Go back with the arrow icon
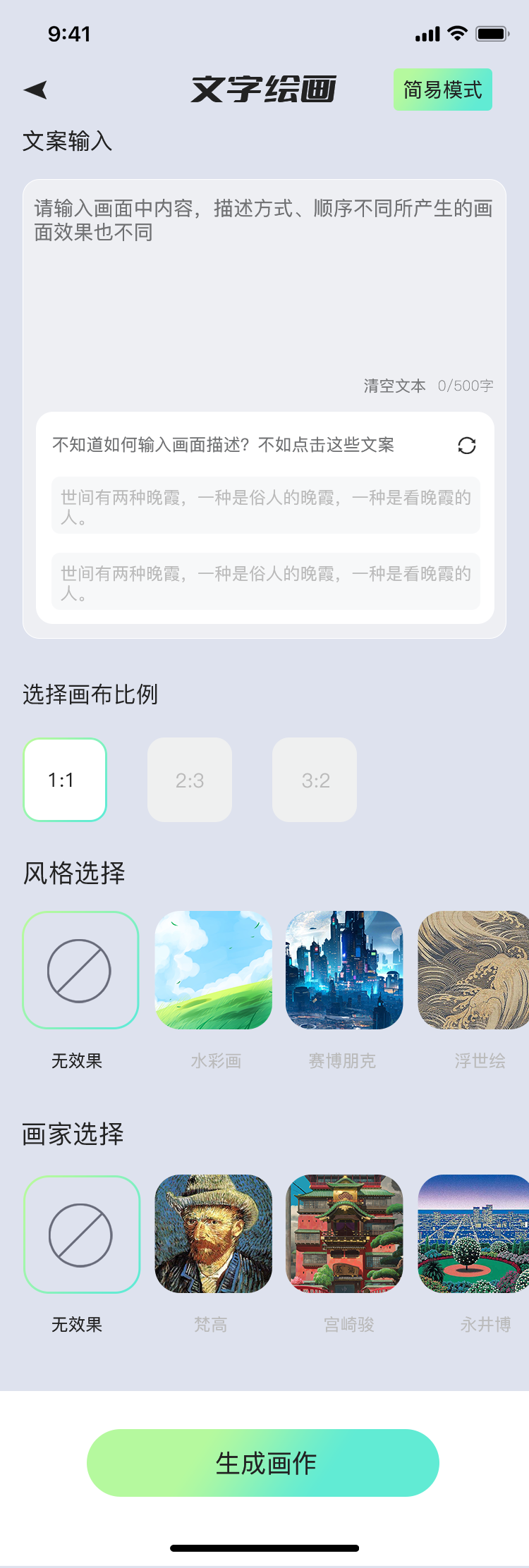Image resolution: width=529 pixels, height=1568 pixels. pyautogui.click(x=35, y=90)
